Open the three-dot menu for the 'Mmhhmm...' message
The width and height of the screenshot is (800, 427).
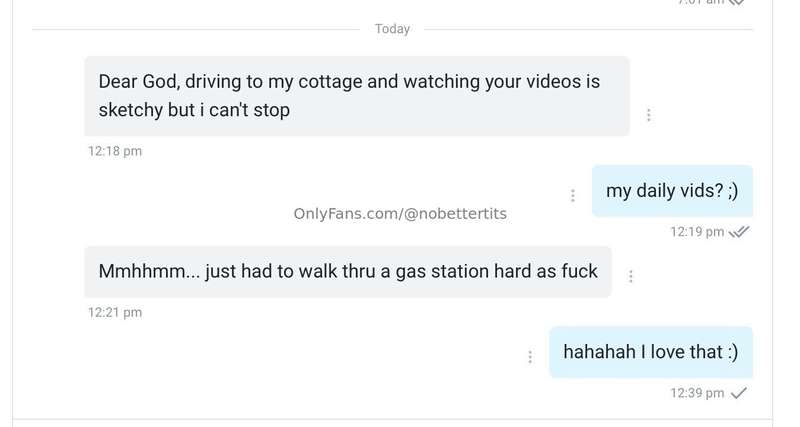[x=630, y=276]
